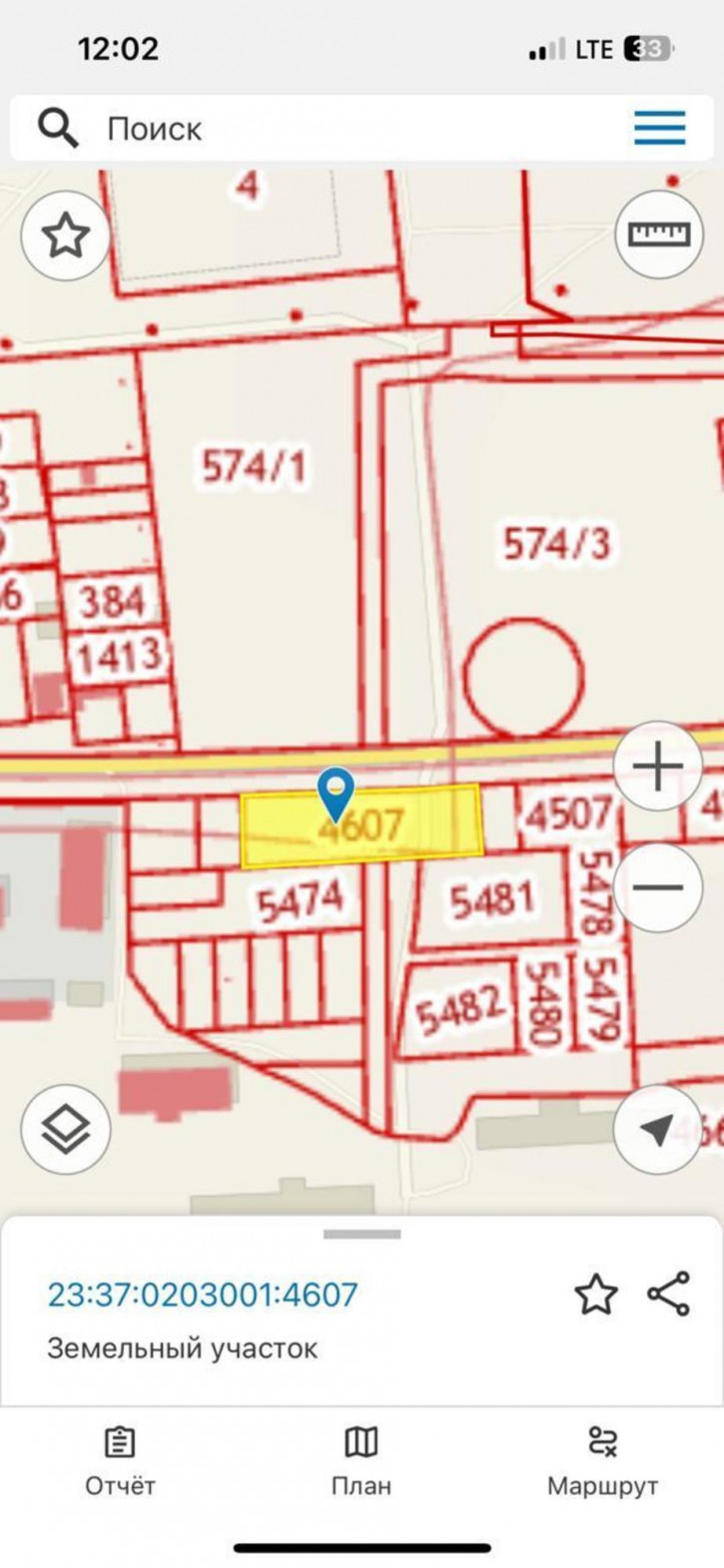724x1568 pixels.
Task: Add parcel 4607 to favorites
Action: pos(595,1295)
